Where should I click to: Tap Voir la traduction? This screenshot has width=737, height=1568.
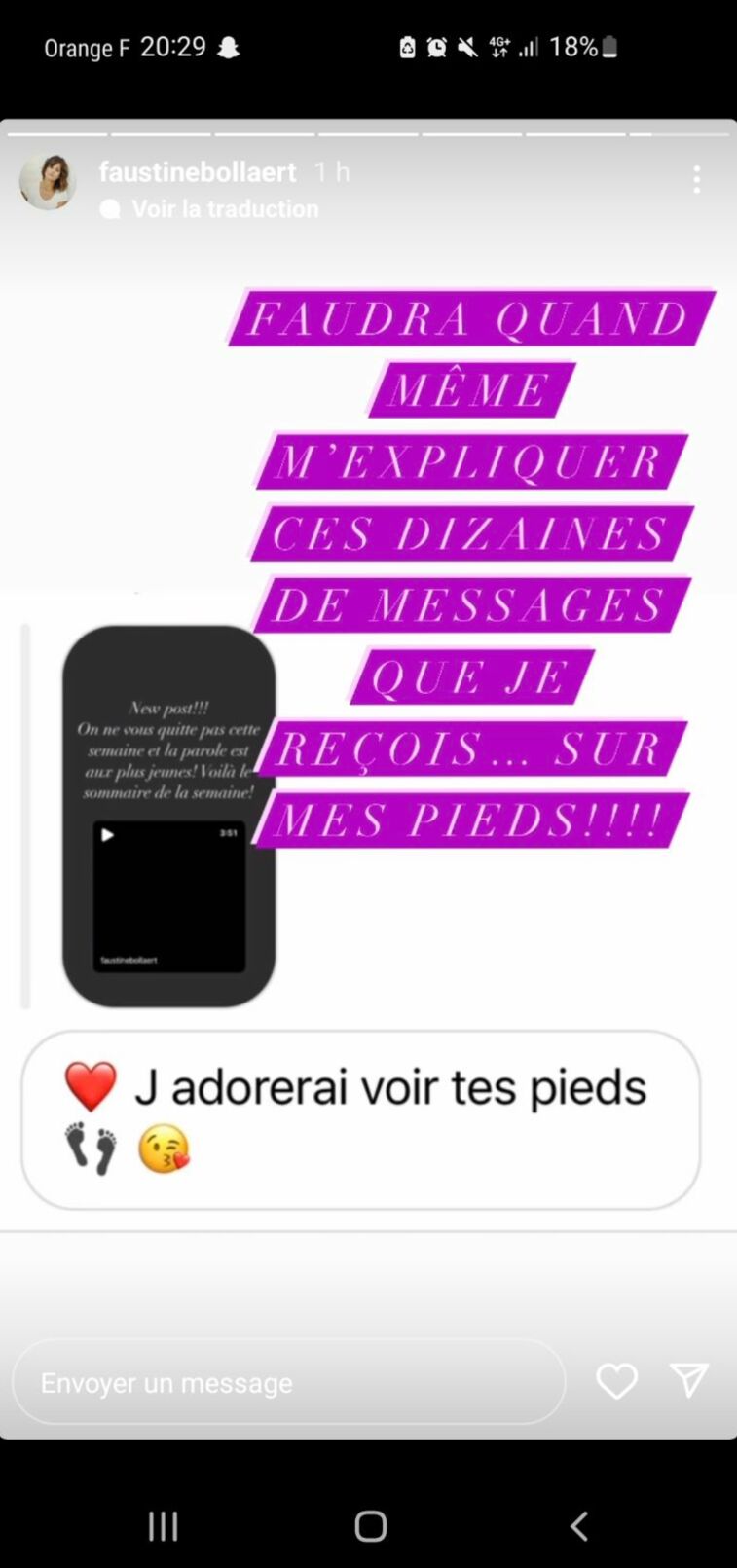coord(225,208)
